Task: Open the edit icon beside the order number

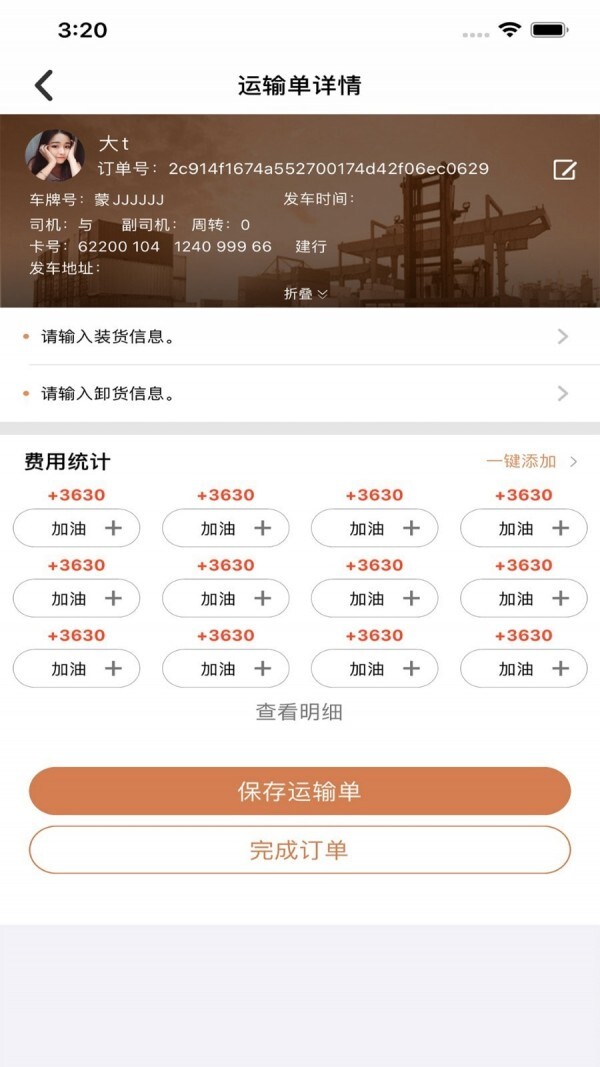Action: pos(564,169)
